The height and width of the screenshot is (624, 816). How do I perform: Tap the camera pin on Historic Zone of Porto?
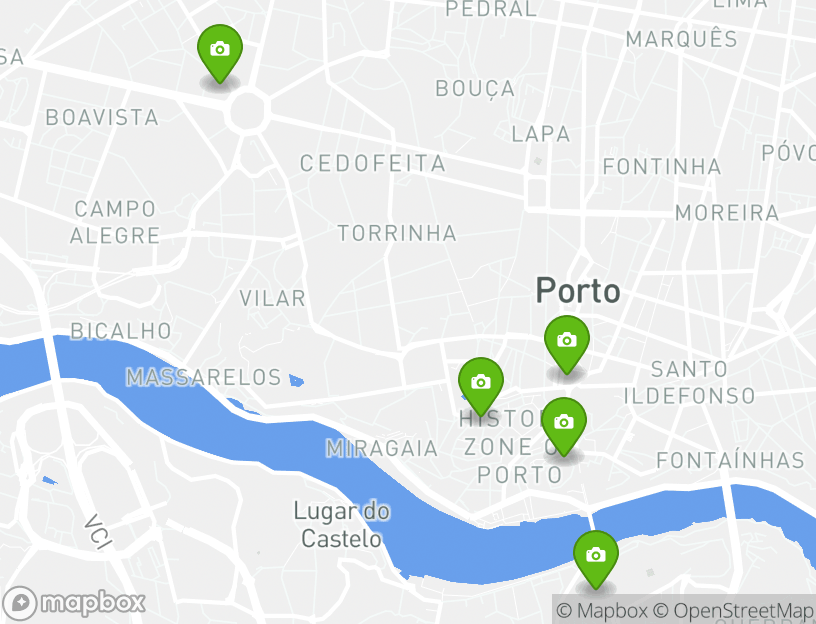564,423
